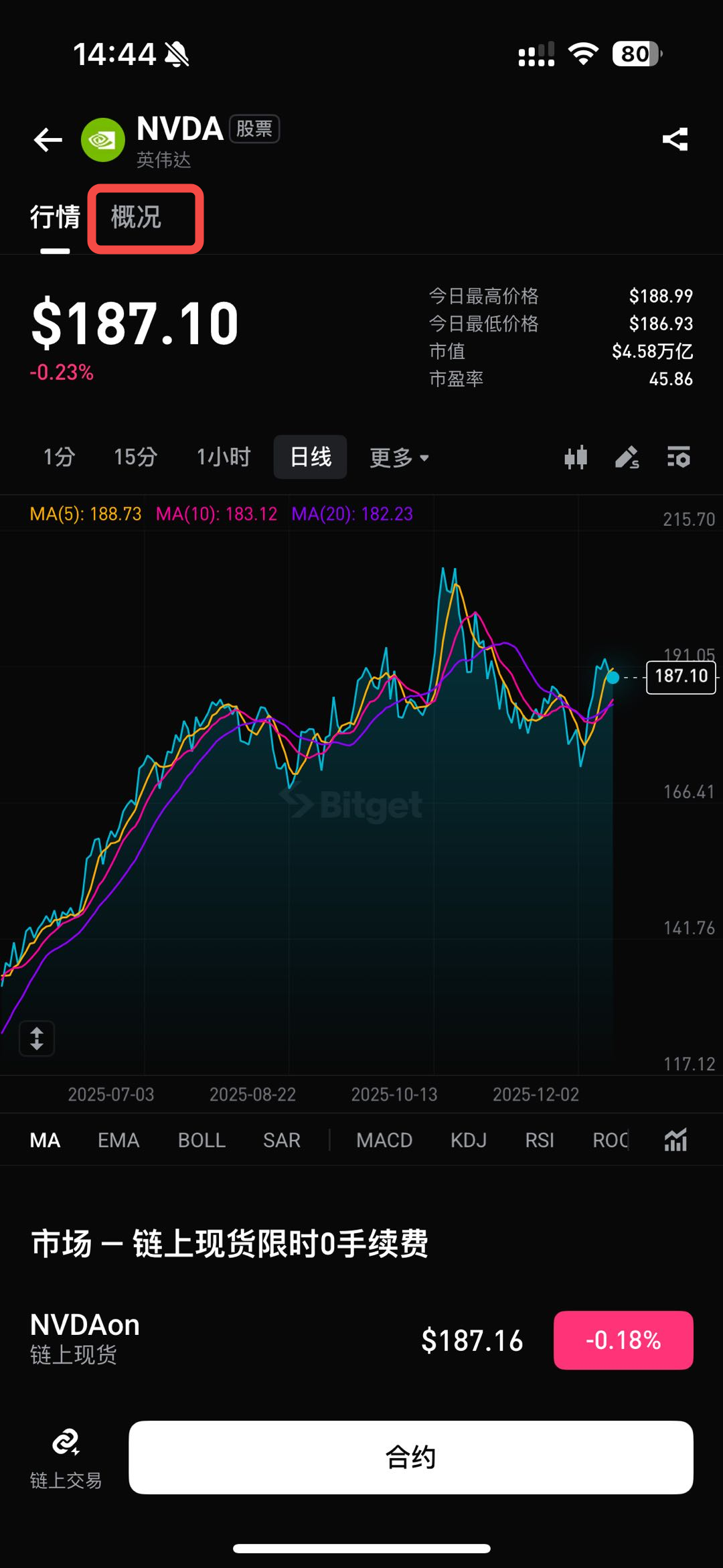Expand the 更多 timeframe dropdown
This screenshot has width=723, height=1568.
(x=399, y=457)
